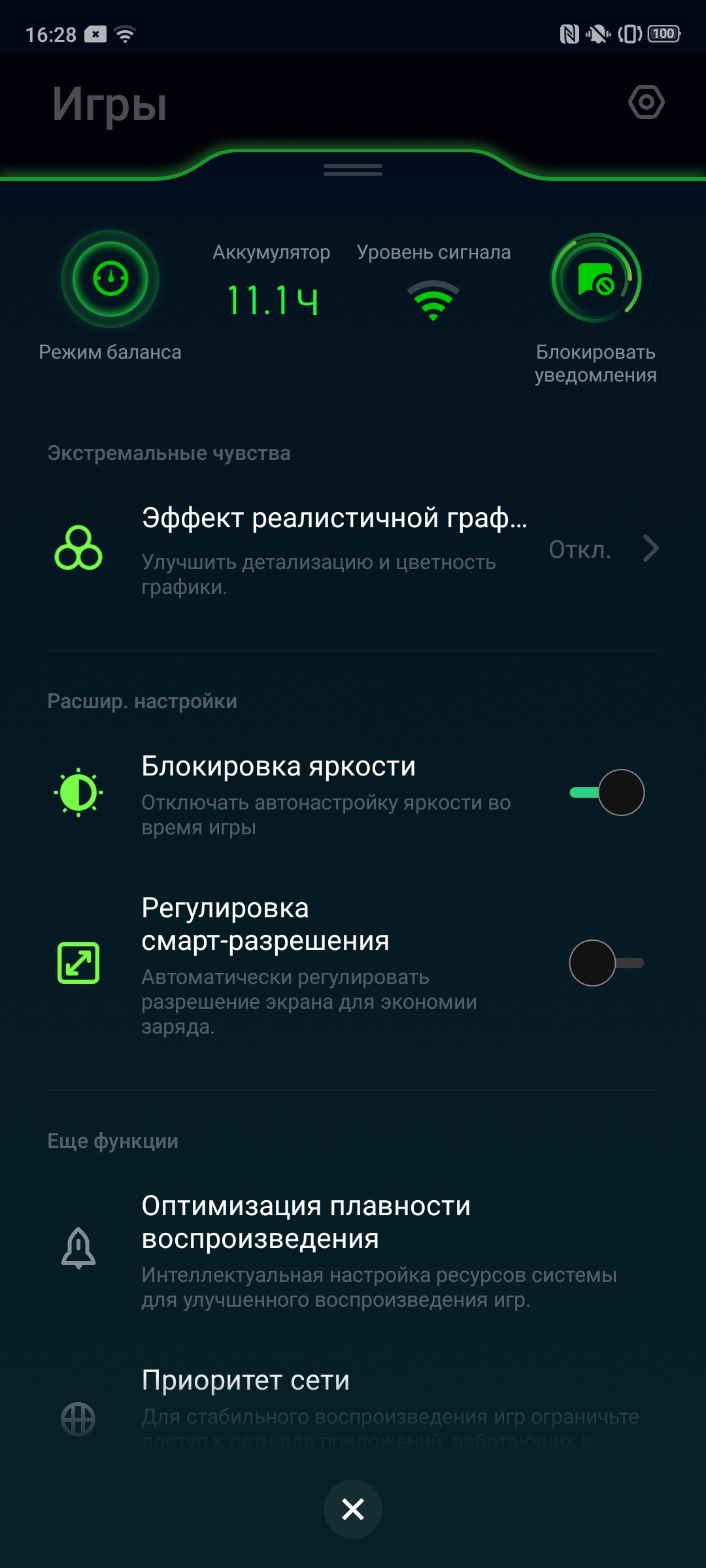Open game space settings hexagon icon
This screenshot has width=706, height=1568.
click(x=647, y=103)
